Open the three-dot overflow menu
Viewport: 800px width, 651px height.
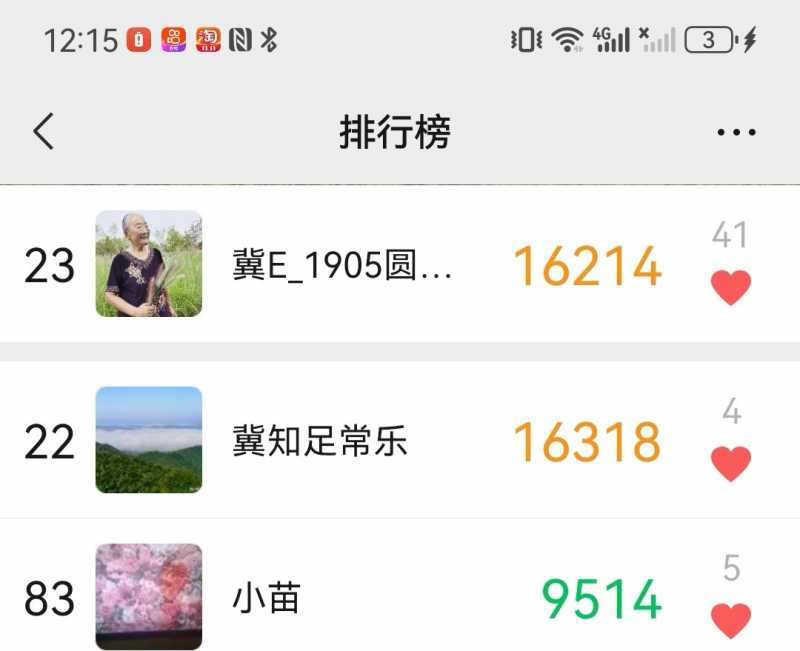click(x=736, y=132)
